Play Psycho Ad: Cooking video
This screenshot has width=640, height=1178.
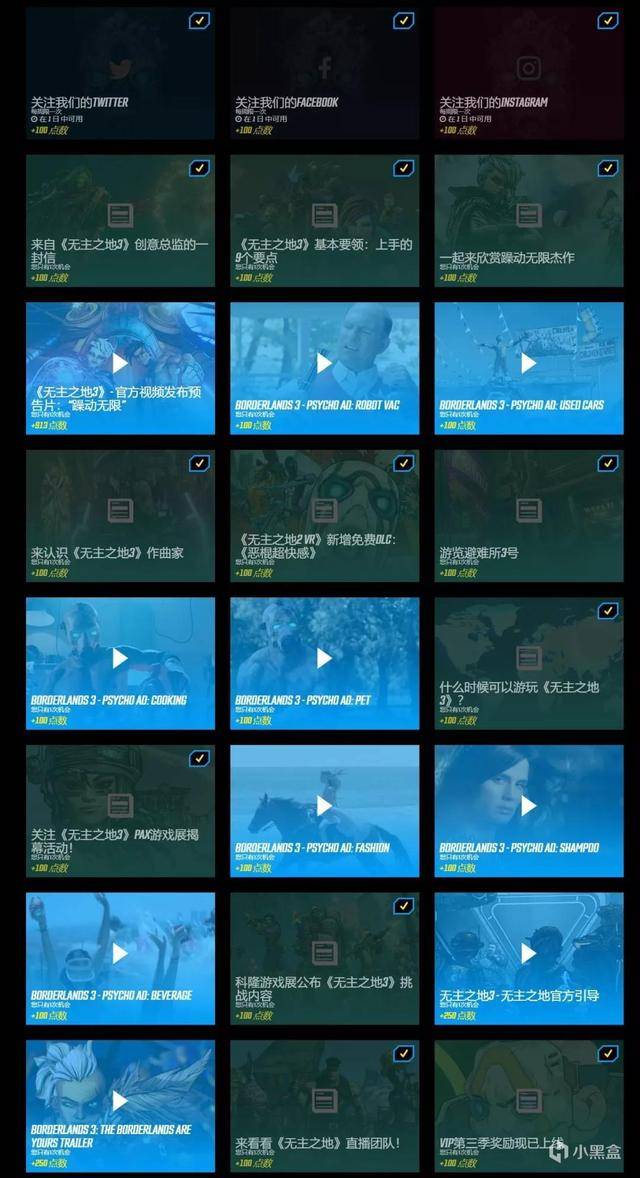120,658
